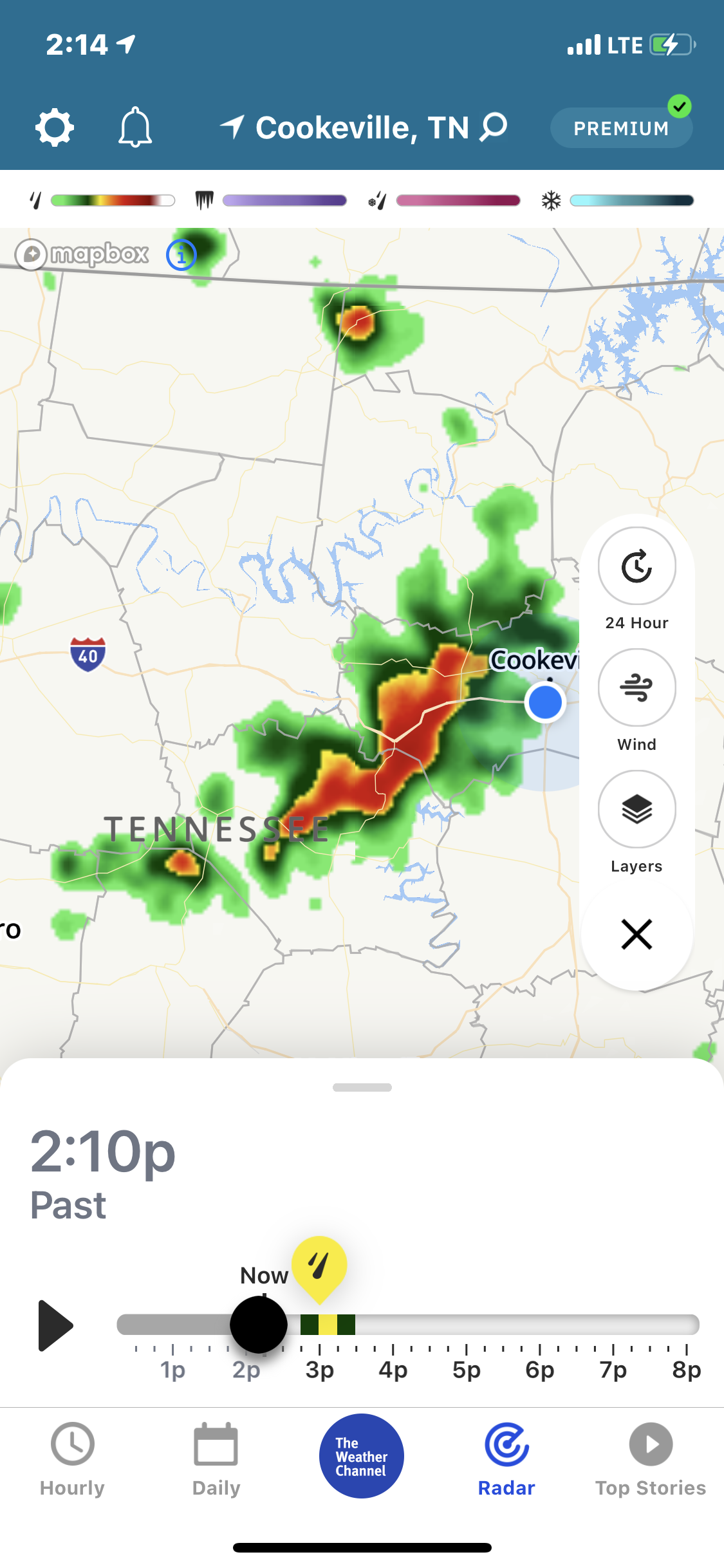Close the map options panel

click(636, 934)
